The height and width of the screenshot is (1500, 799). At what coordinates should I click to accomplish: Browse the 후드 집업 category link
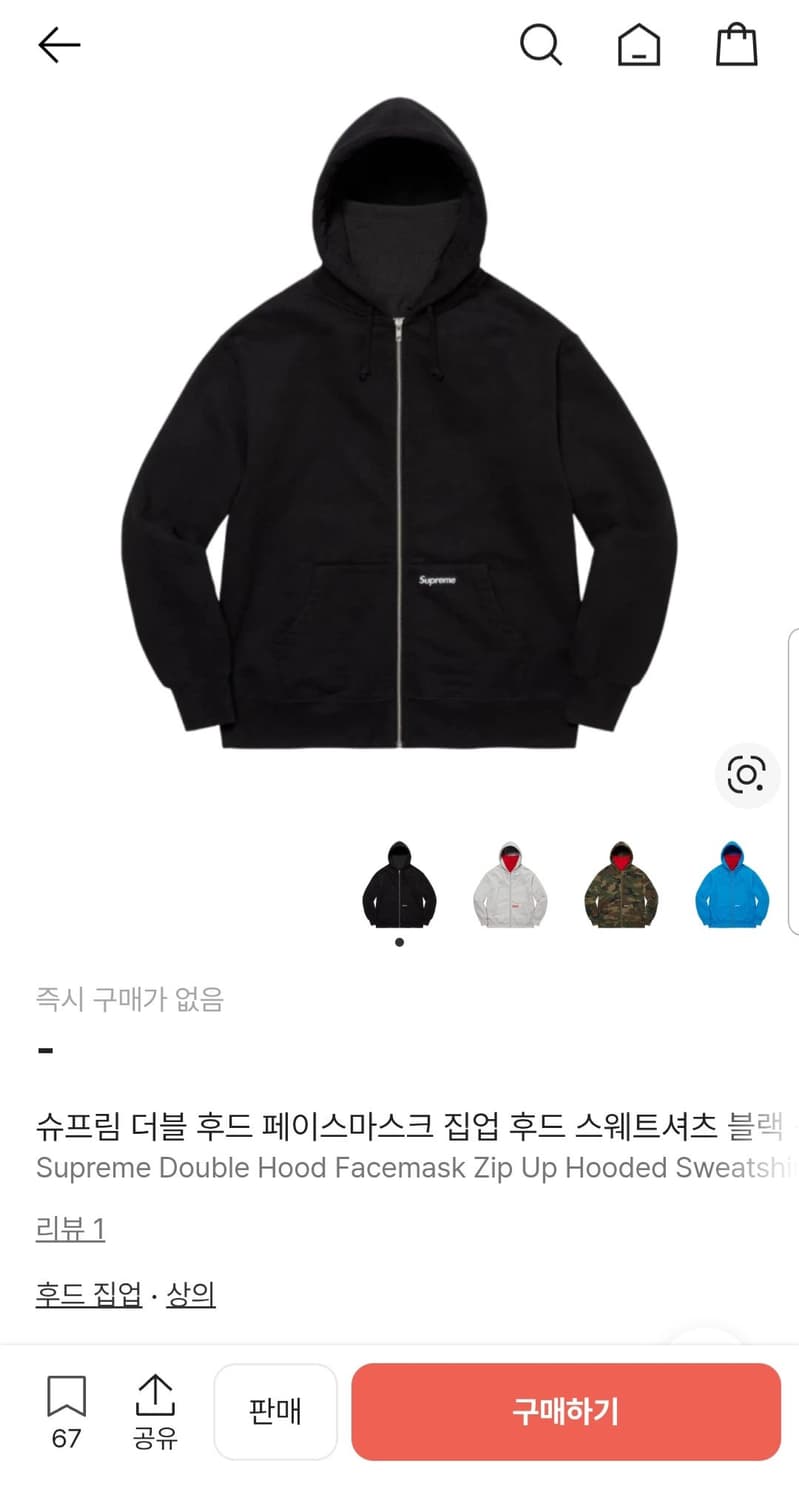pyautogui.click(x=87, y=1293)
